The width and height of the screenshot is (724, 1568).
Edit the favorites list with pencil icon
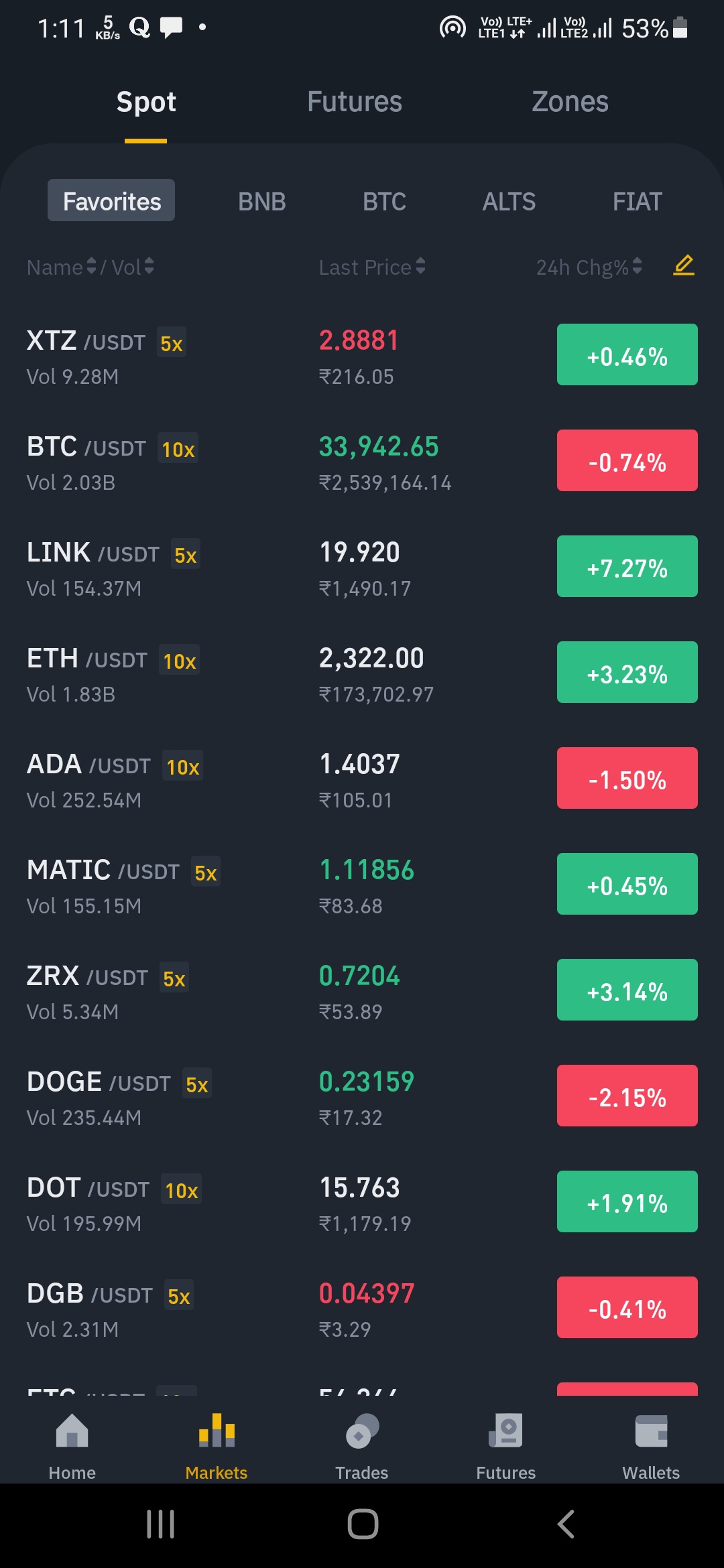pyautogui.click(x=683, y=266)
